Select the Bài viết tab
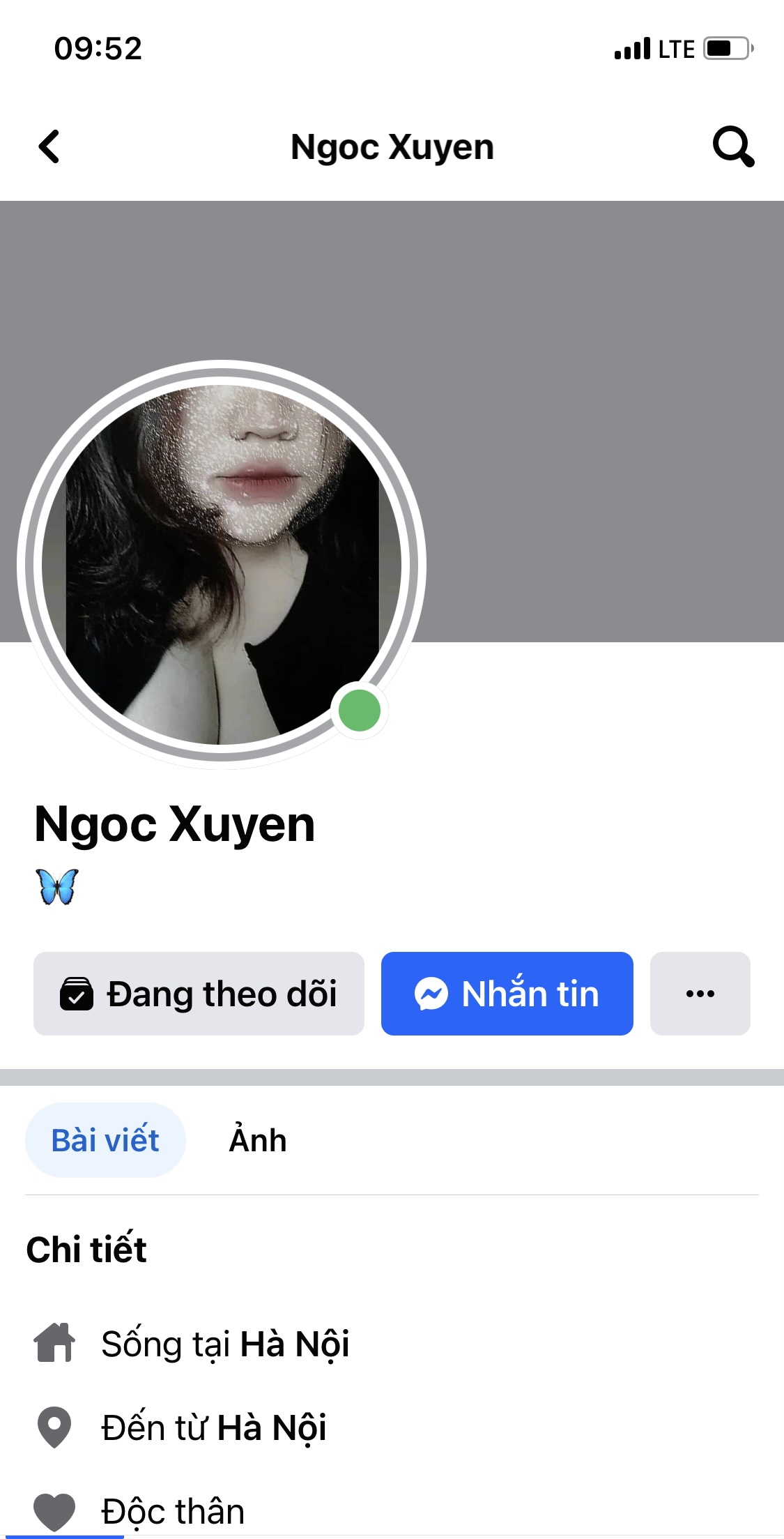784x1539 pixels. pyautogui.click(x=105, y=1141)
